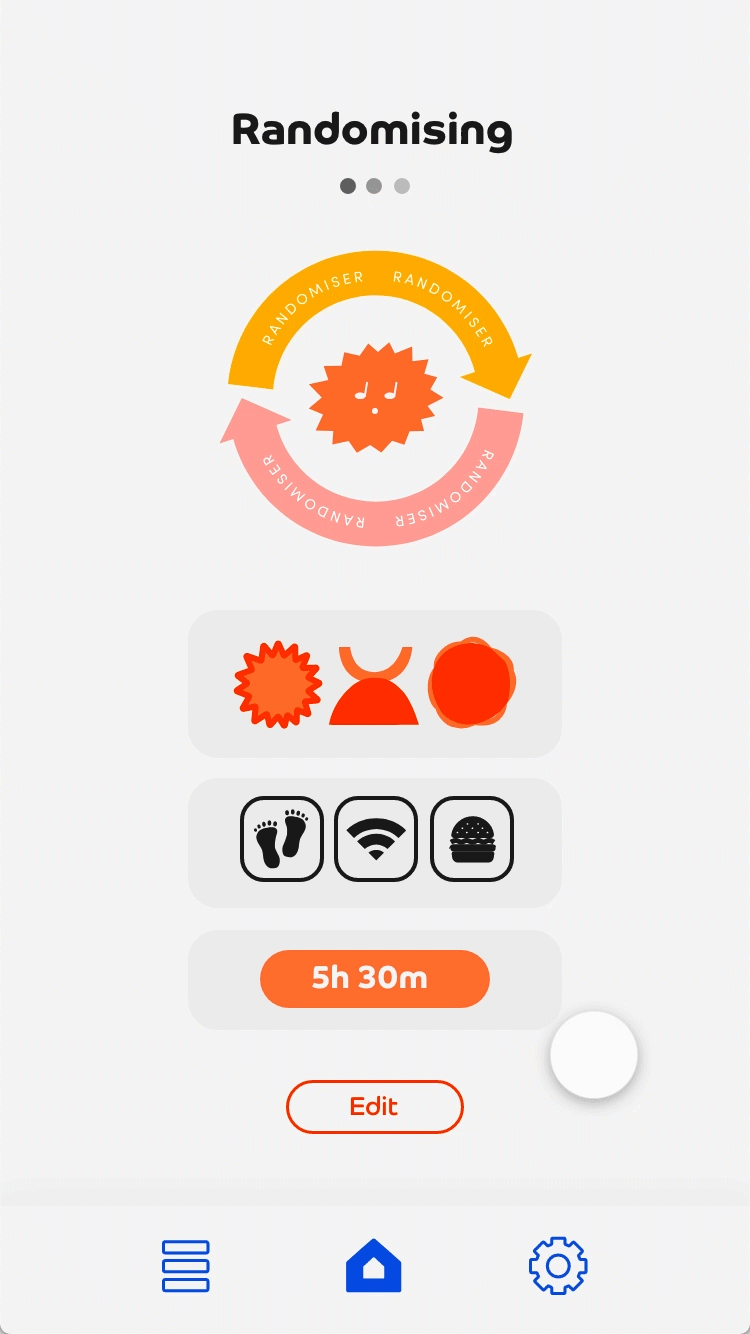The image size is (750, 1334).
Task: Tap the spiky orange character shape
Action: [278, 684]
